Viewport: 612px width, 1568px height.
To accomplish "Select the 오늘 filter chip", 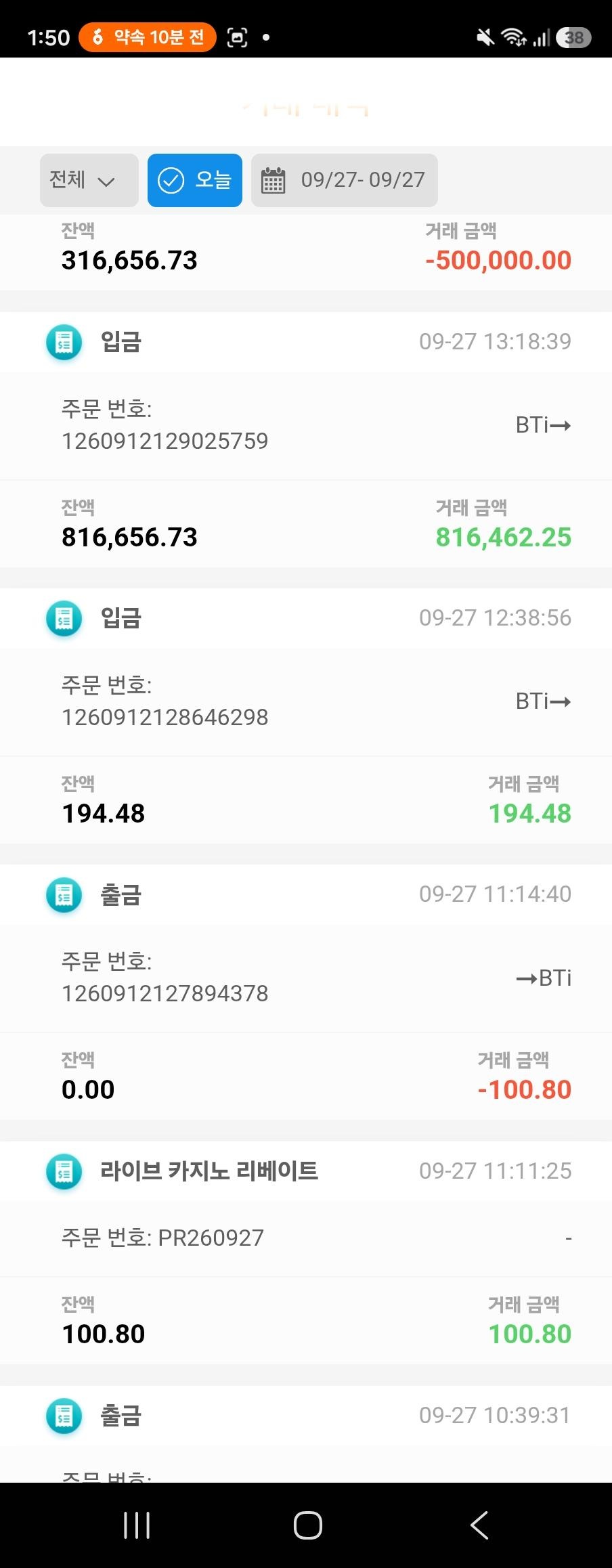I will 195,180.
